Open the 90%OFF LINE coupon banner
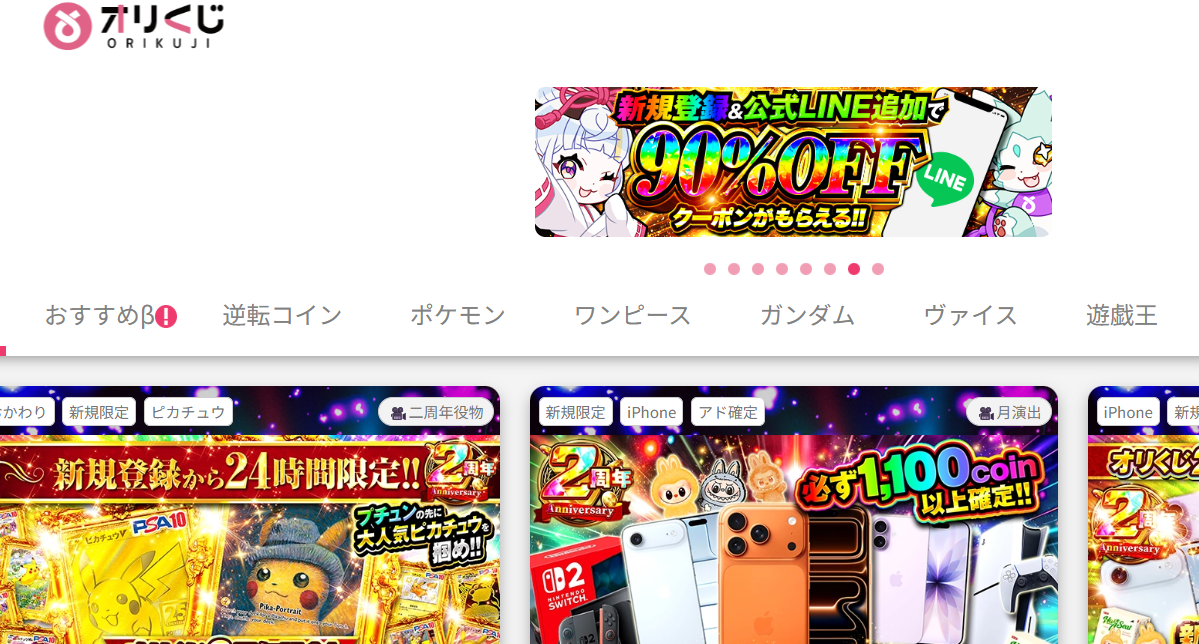Screen dimensions: 1199x644 tap(792, 162)
